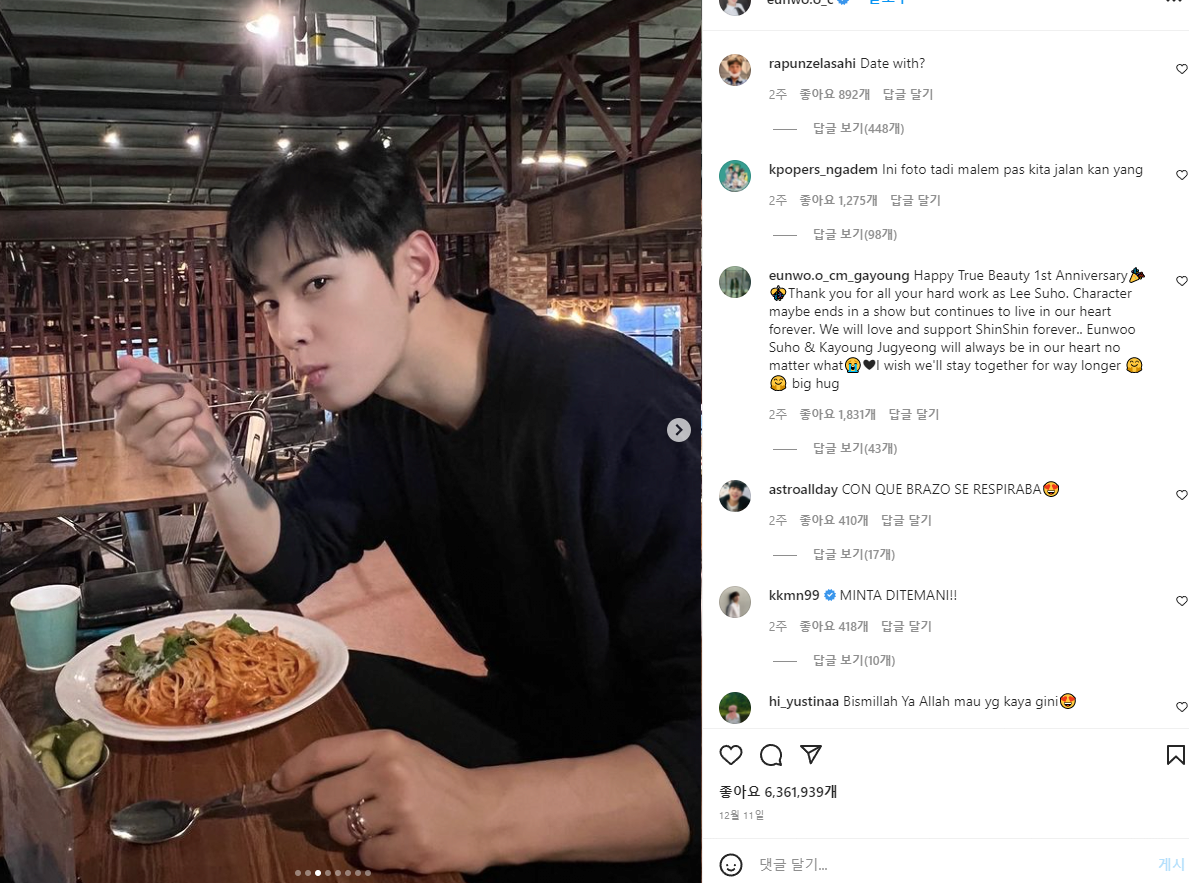Share the post via paper plane icon

point(811,755)
